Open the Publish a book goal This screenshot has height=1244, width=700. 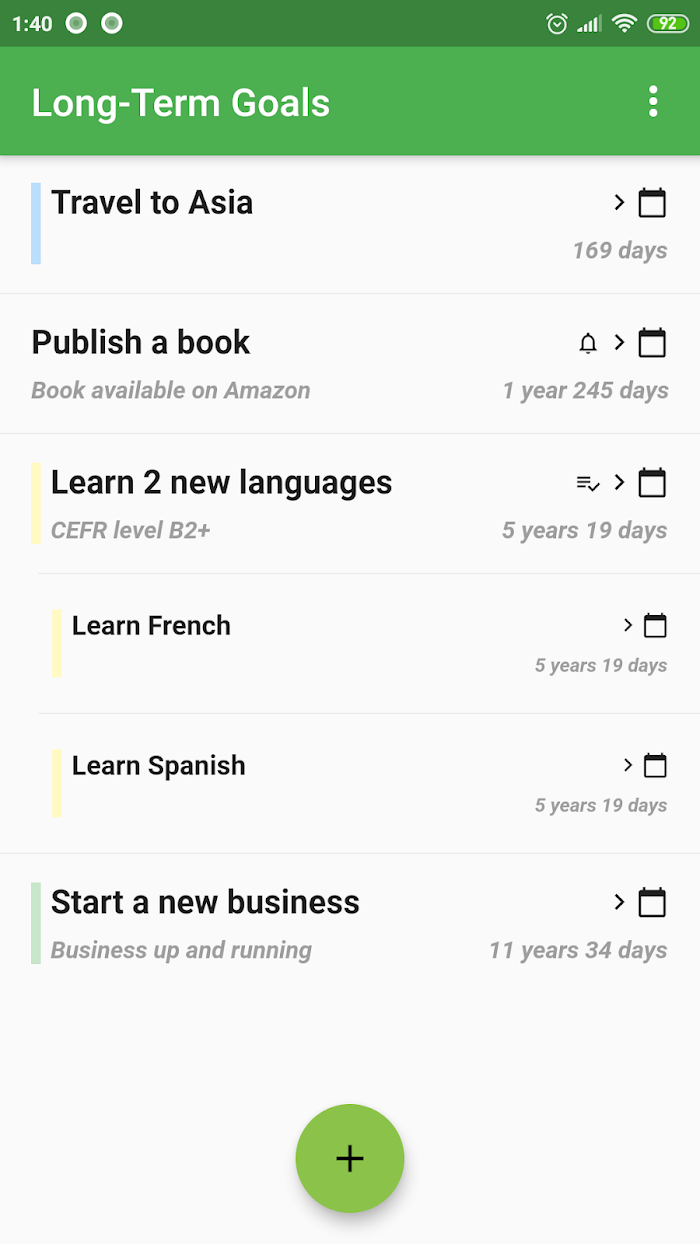[x=141, y=343]
